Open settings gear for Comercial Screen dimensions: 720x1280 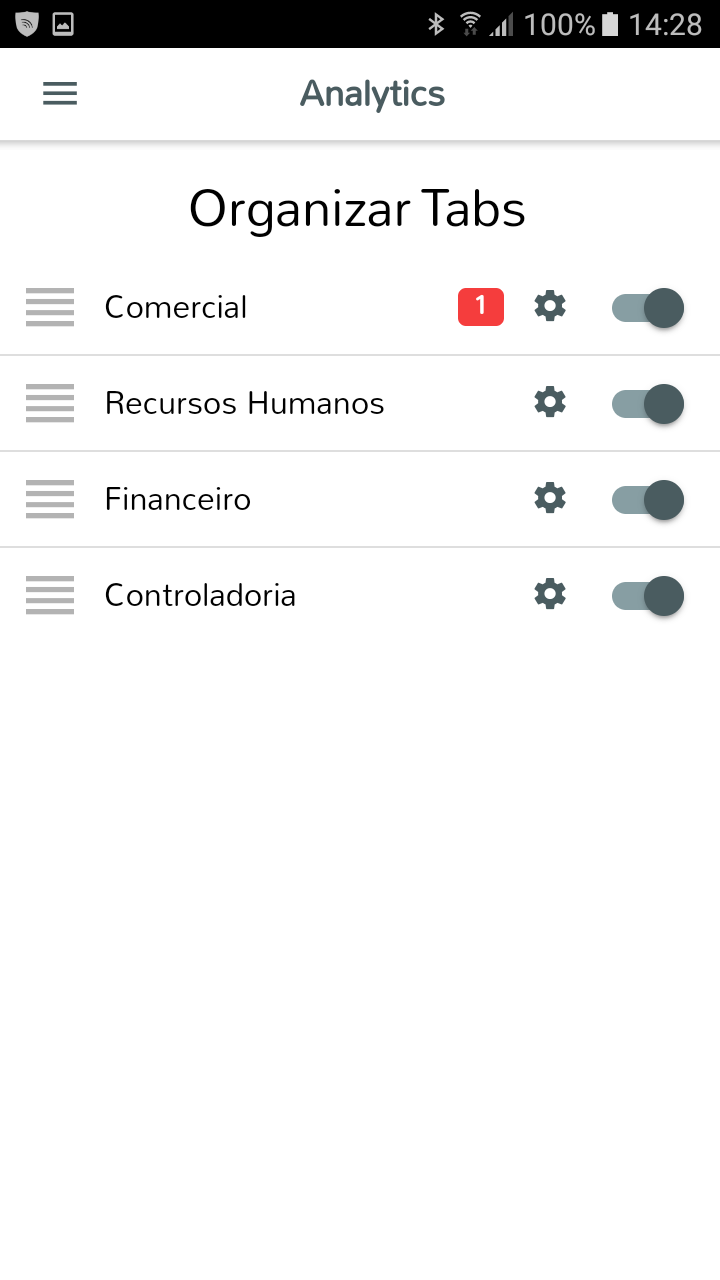(550, 306)
